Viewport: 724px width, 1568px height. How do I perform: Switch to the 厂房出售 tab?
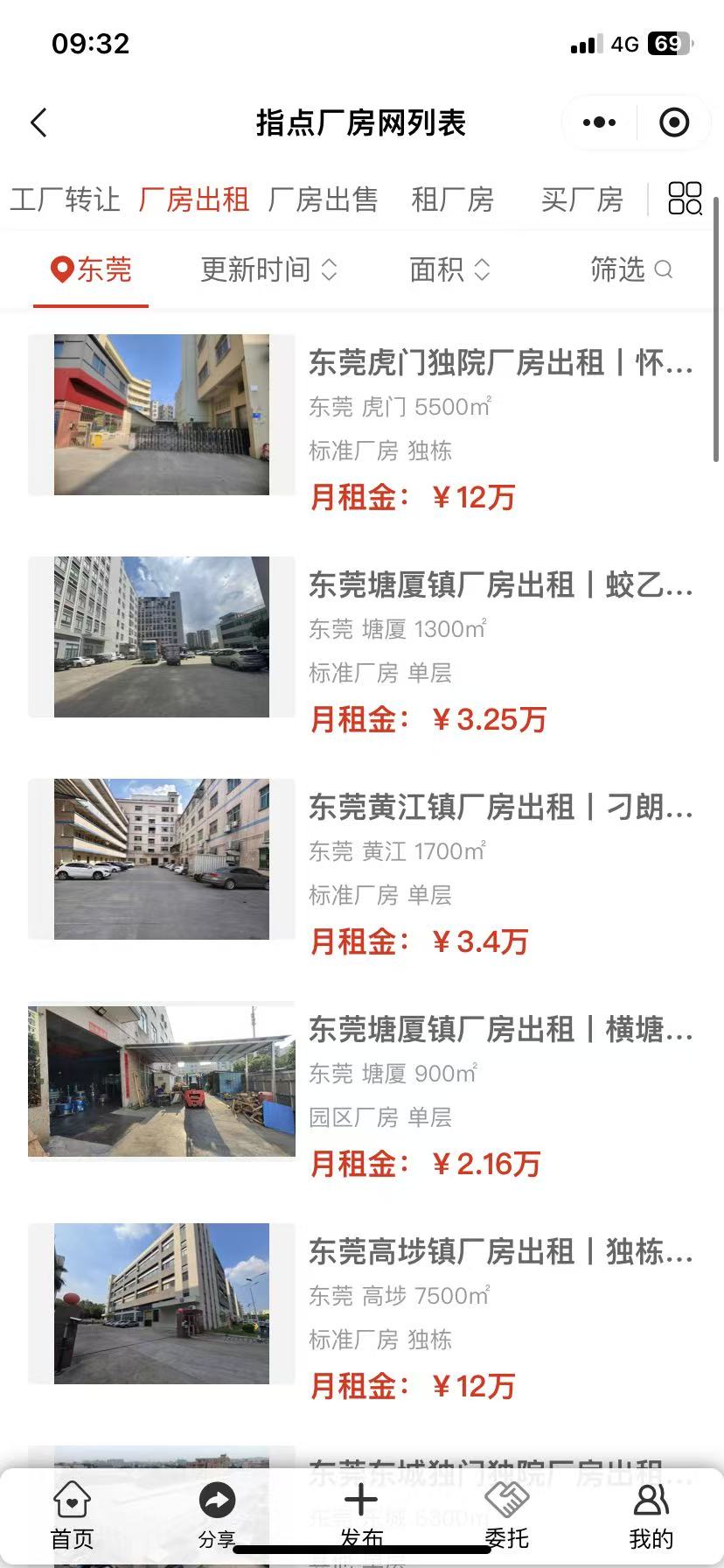(x=323, y=199)
